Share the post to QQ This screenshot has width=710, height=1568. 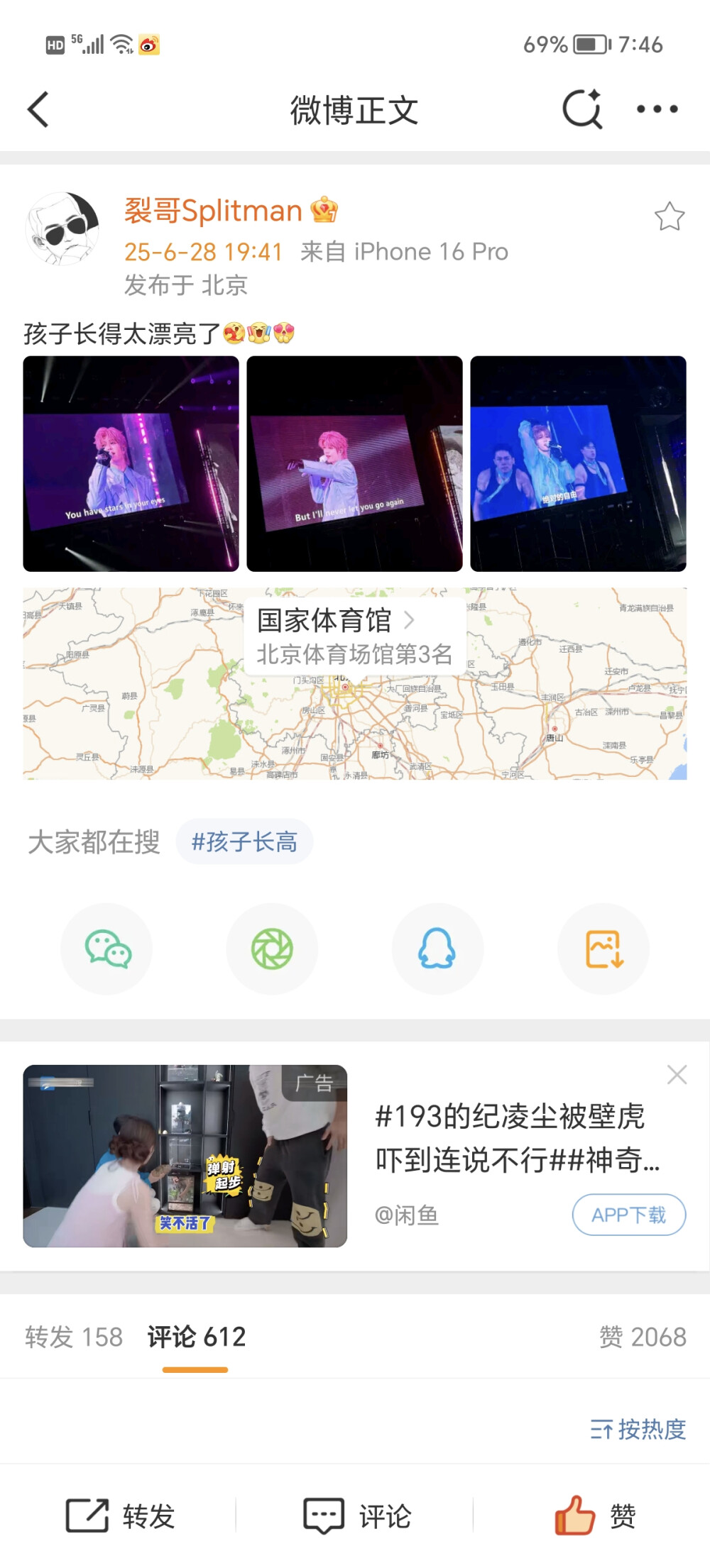point(437,949)
